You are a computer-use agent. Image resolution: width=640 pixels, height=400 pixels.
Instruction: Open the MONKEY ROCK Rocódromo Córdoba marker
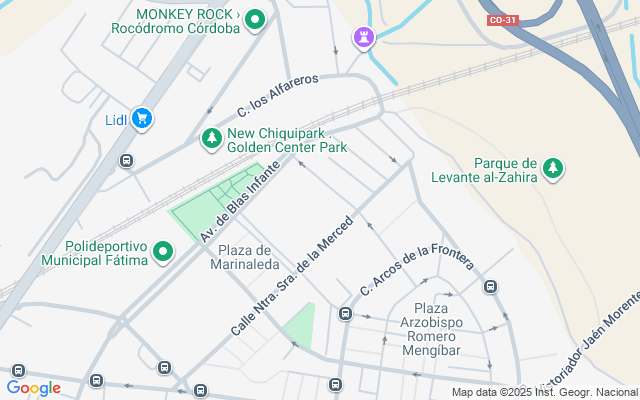tap(256, 19)
